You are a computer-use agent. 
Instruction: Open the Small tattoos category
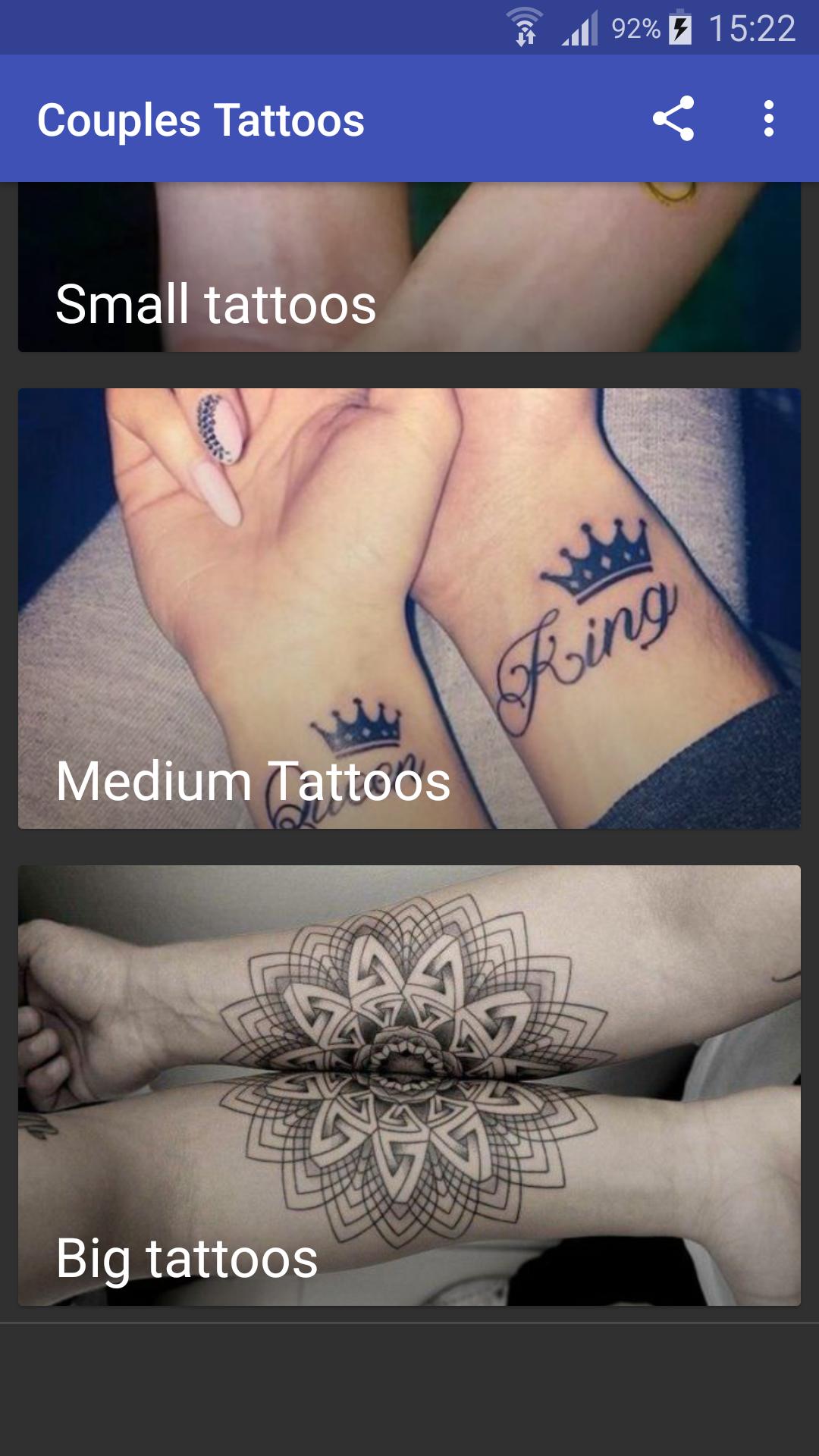(409, 267)
